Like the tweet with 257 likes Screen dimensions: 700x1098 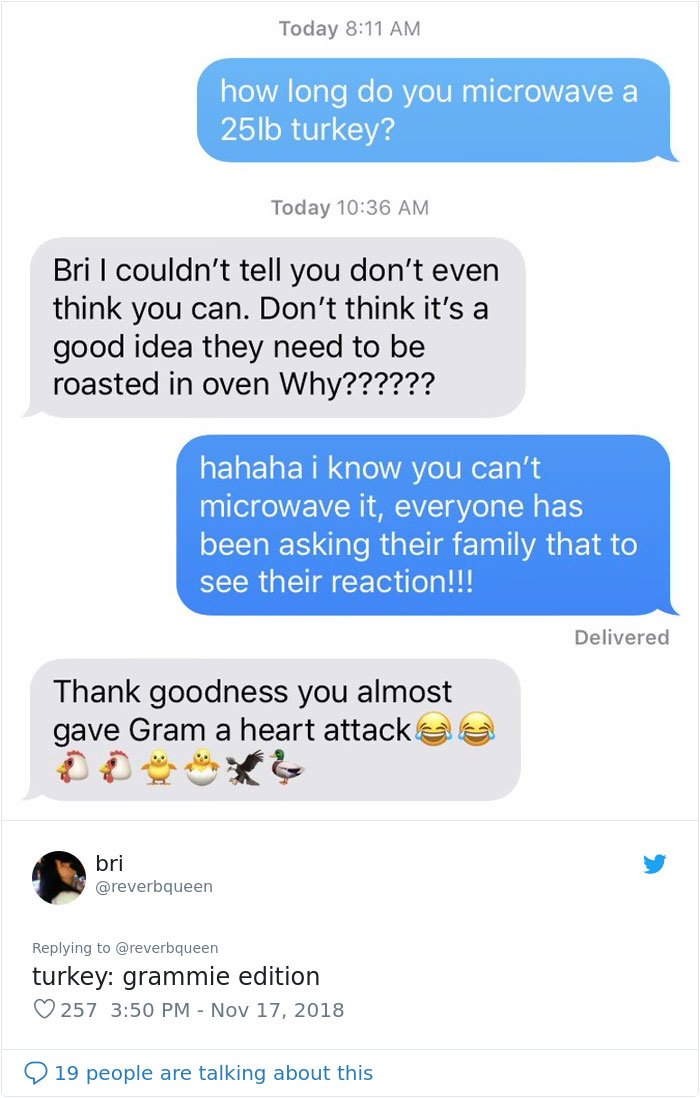click(x=44, y=1010)
